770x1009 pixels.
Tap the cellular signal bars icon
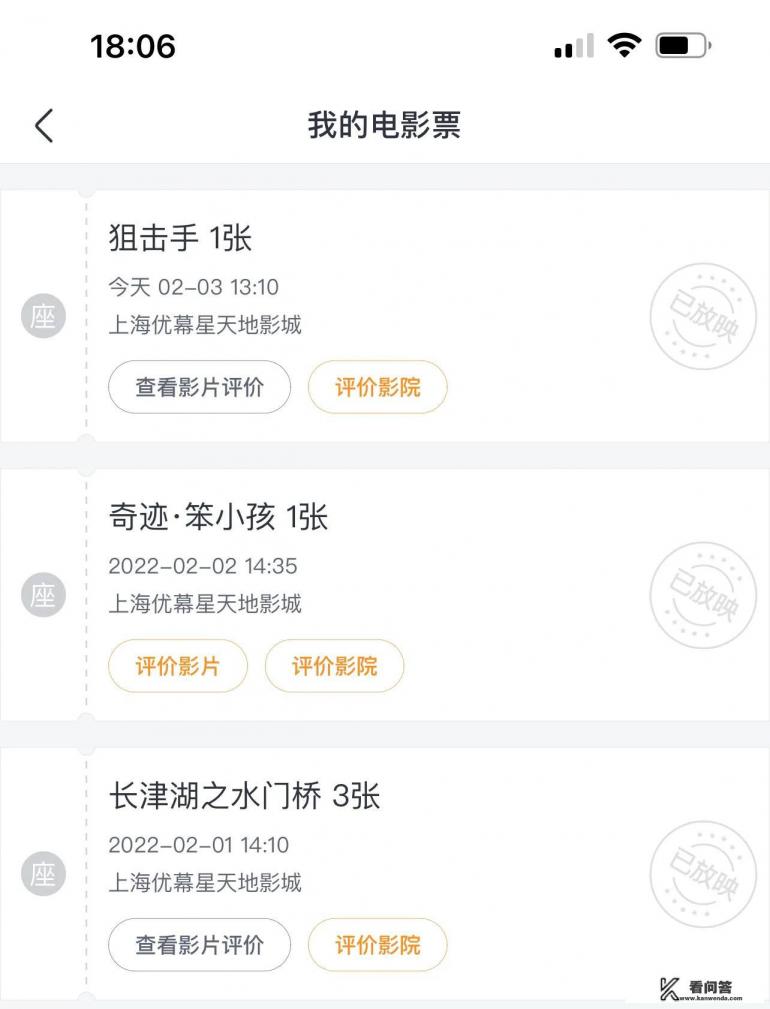coord(570,45)
